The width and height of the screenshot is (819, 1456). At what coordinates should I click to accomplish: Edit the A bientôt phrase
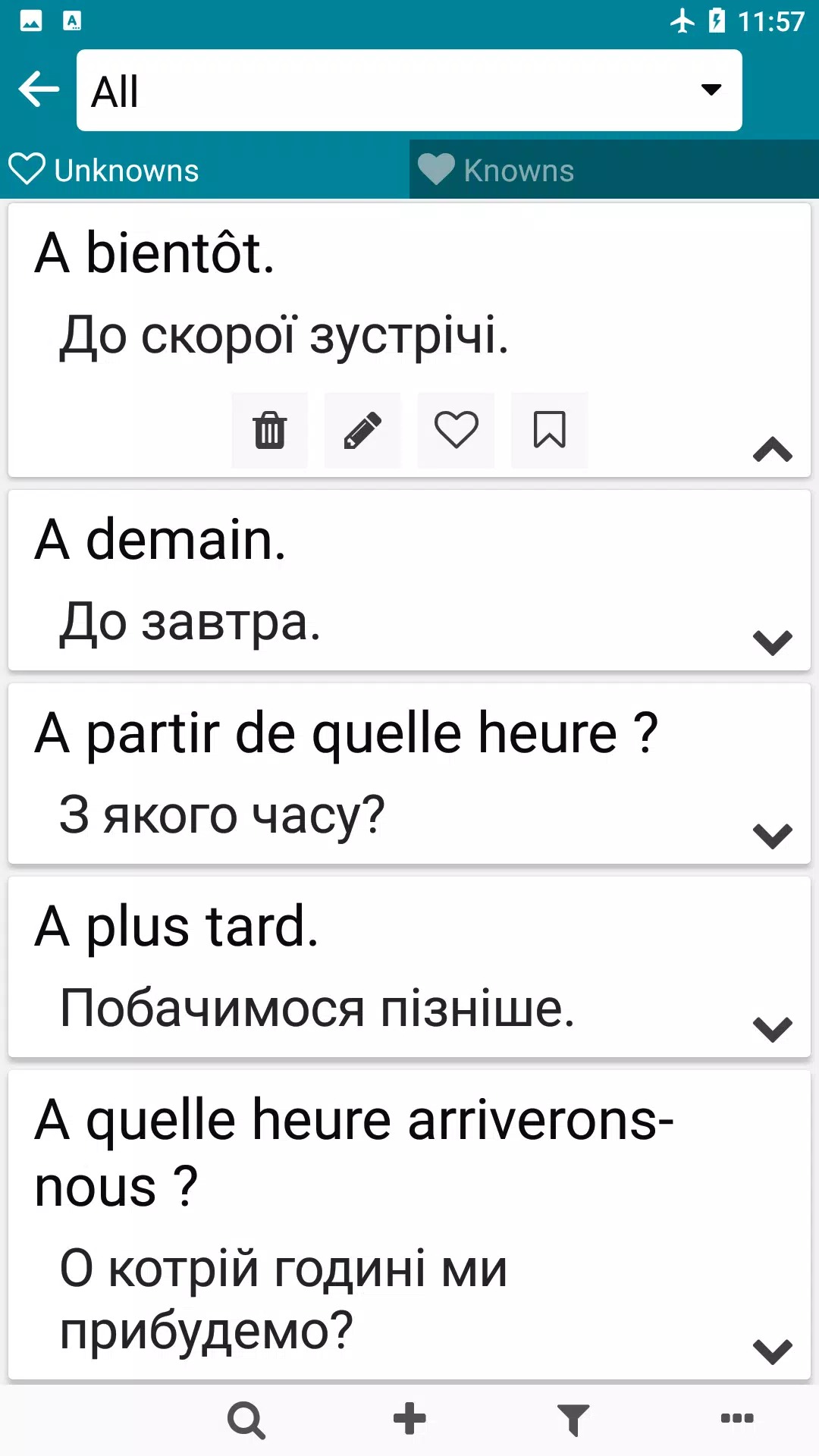point(362,430)
